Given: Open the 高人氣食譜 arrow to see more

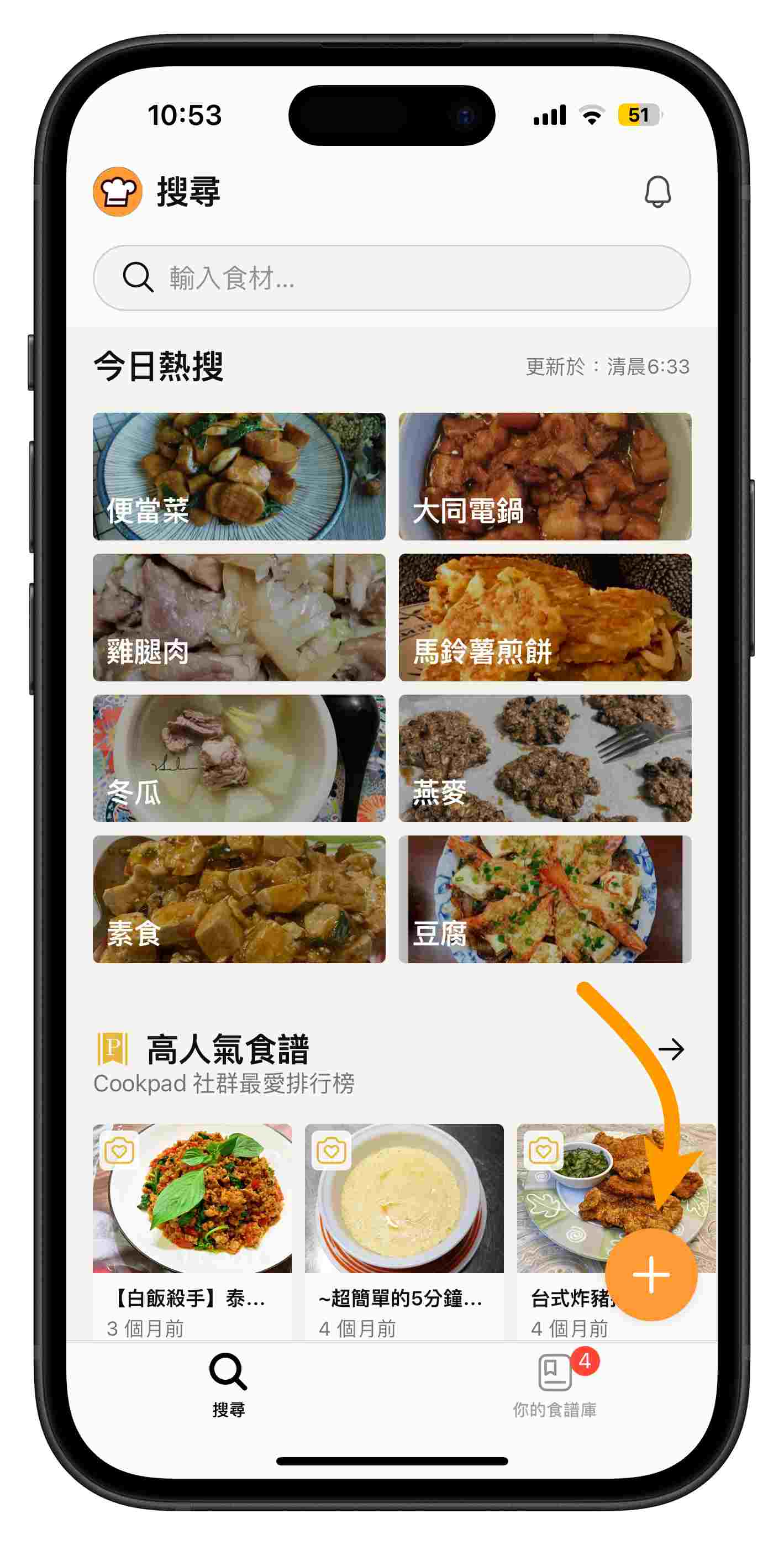Looking at the screenshot, I should click(x=671, y=1049).
